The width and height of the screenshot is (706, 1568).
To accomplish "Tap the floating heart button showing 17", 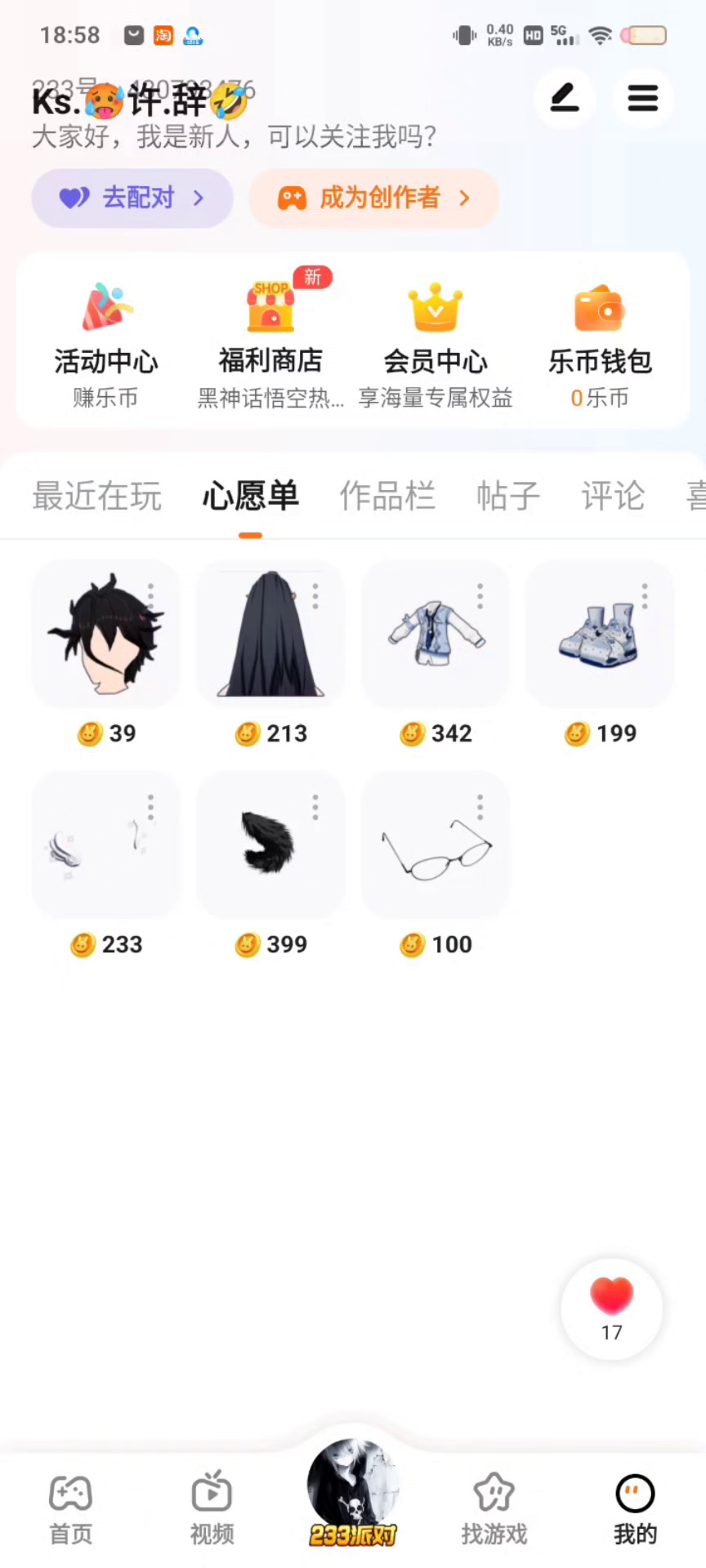I will [x=612, y=1308].
